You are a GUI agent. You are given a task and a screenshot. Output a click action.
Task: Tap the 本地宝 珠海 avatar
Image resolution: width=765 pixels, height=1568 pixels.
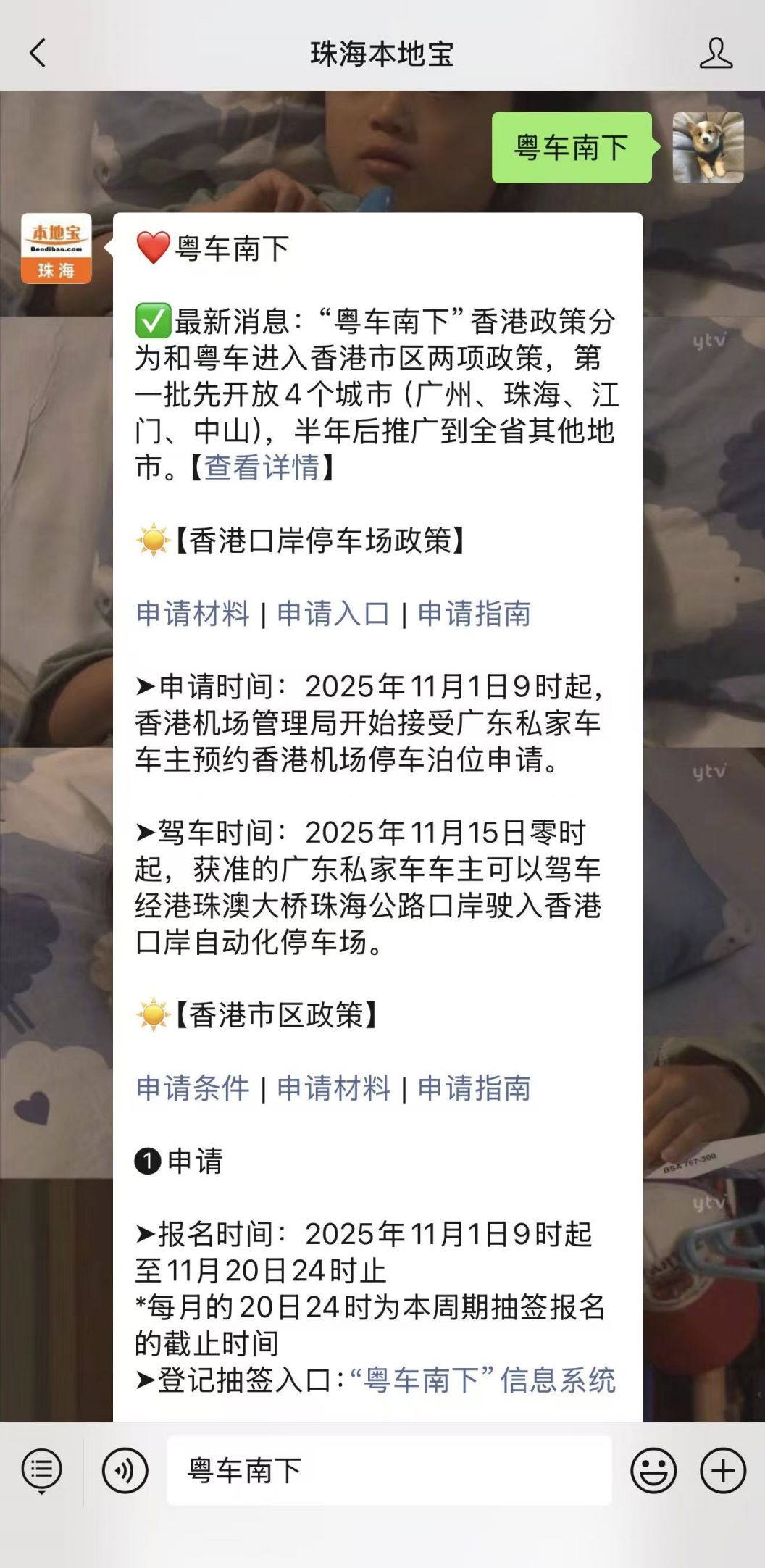[x=57, y=249]
